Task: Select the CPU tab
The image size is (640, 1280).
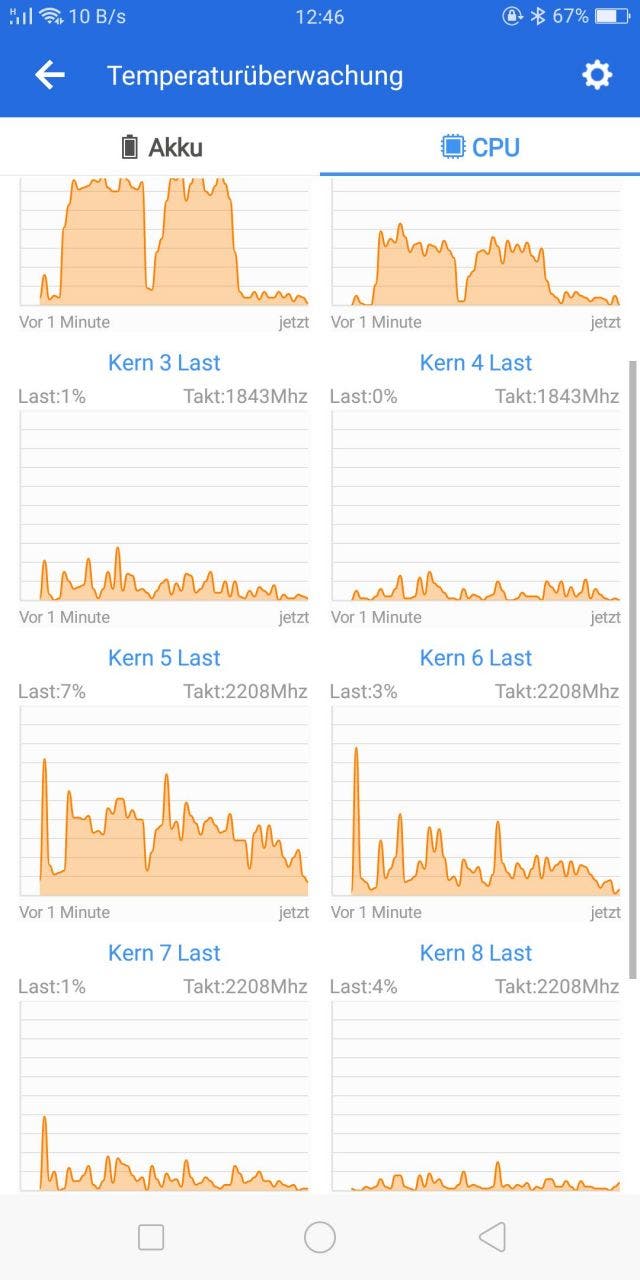Action: [480, 147]
